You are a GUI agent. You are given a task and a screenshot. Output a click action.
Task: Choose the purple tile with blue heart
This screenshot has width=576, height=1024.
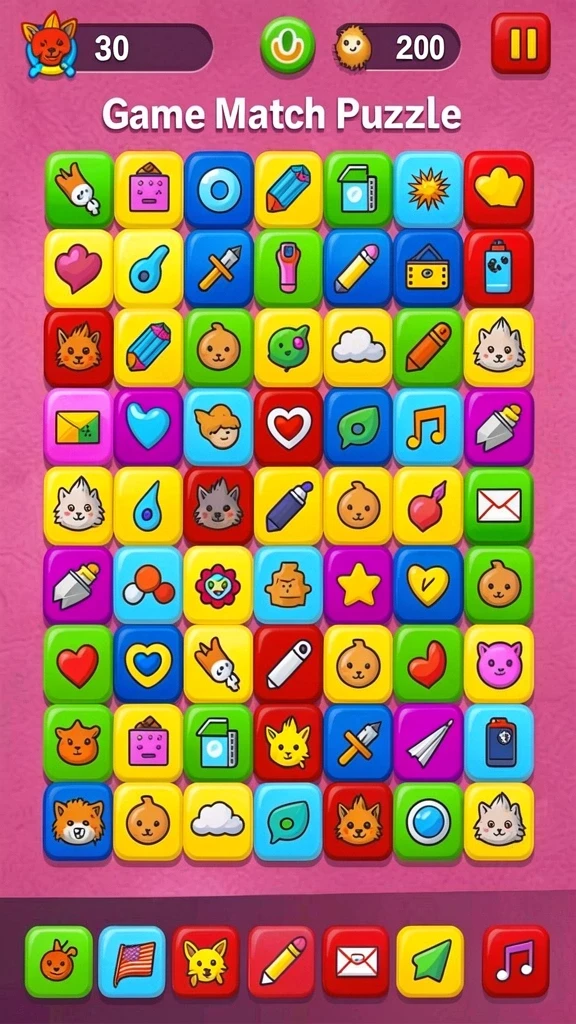[x=148, y=428]
